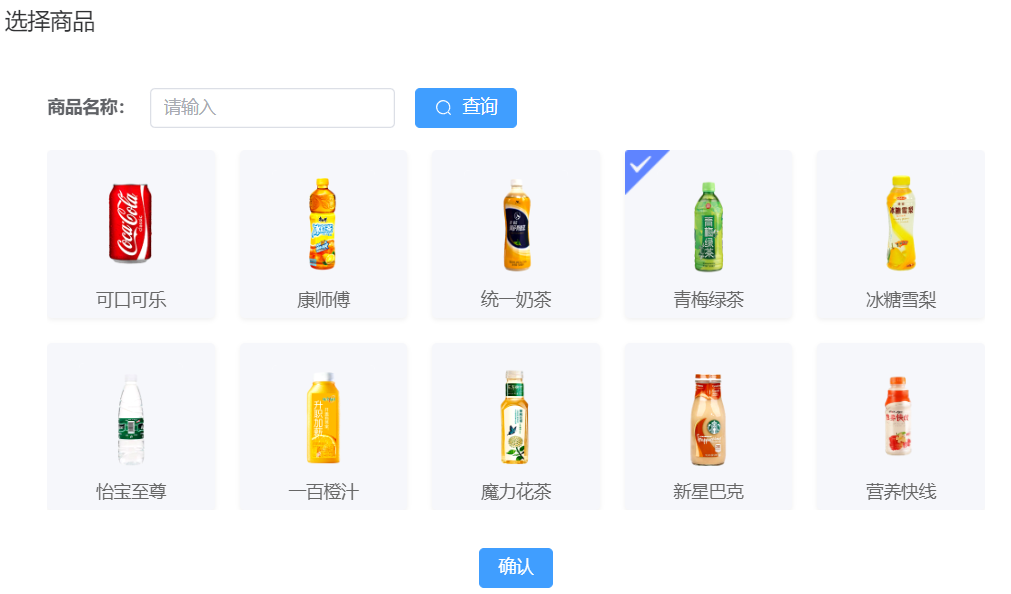Pick the 冰糖雪梨 product card
The image size is (1011, 594).
pyautogui.click(x=900, y=235)
